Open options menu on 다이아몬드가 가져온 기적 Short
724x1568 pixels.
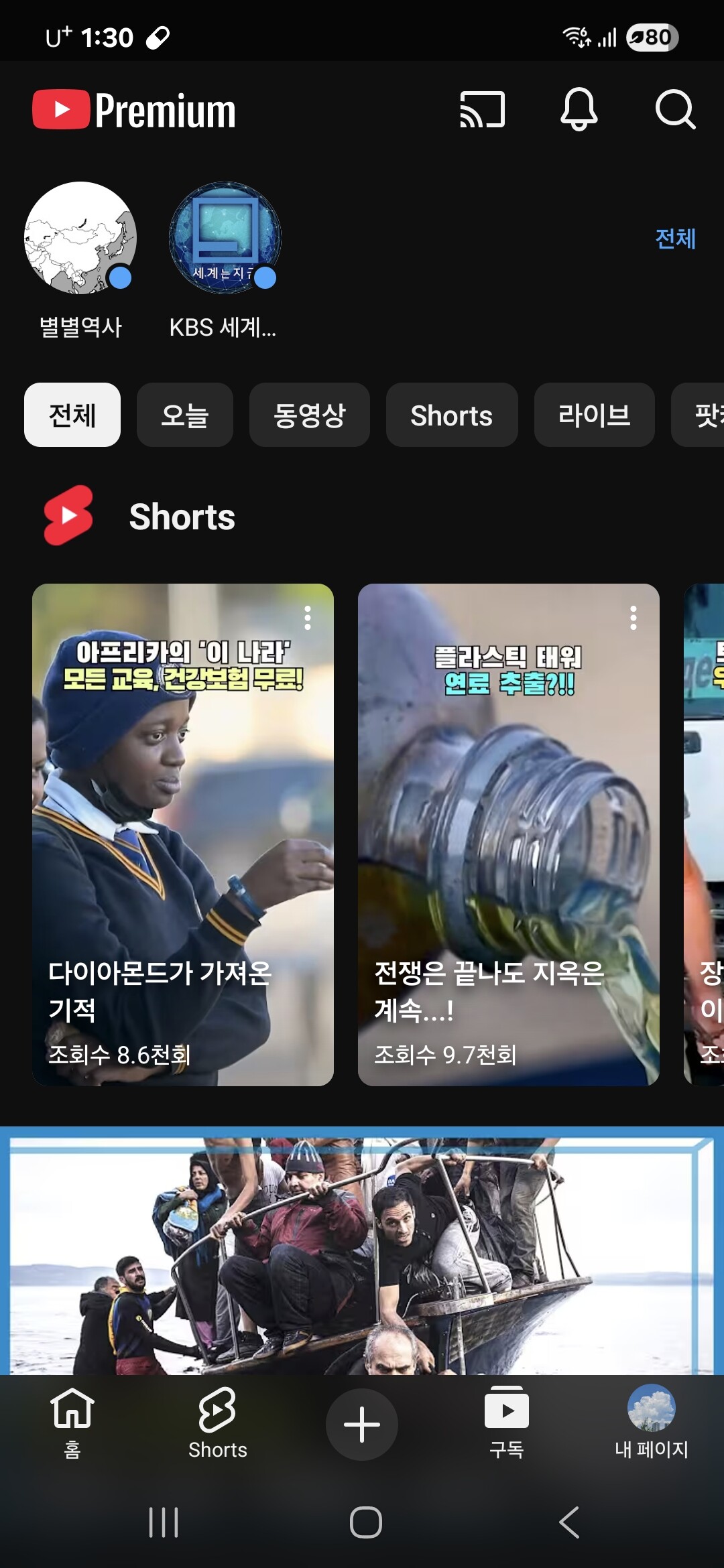(308, 618)
